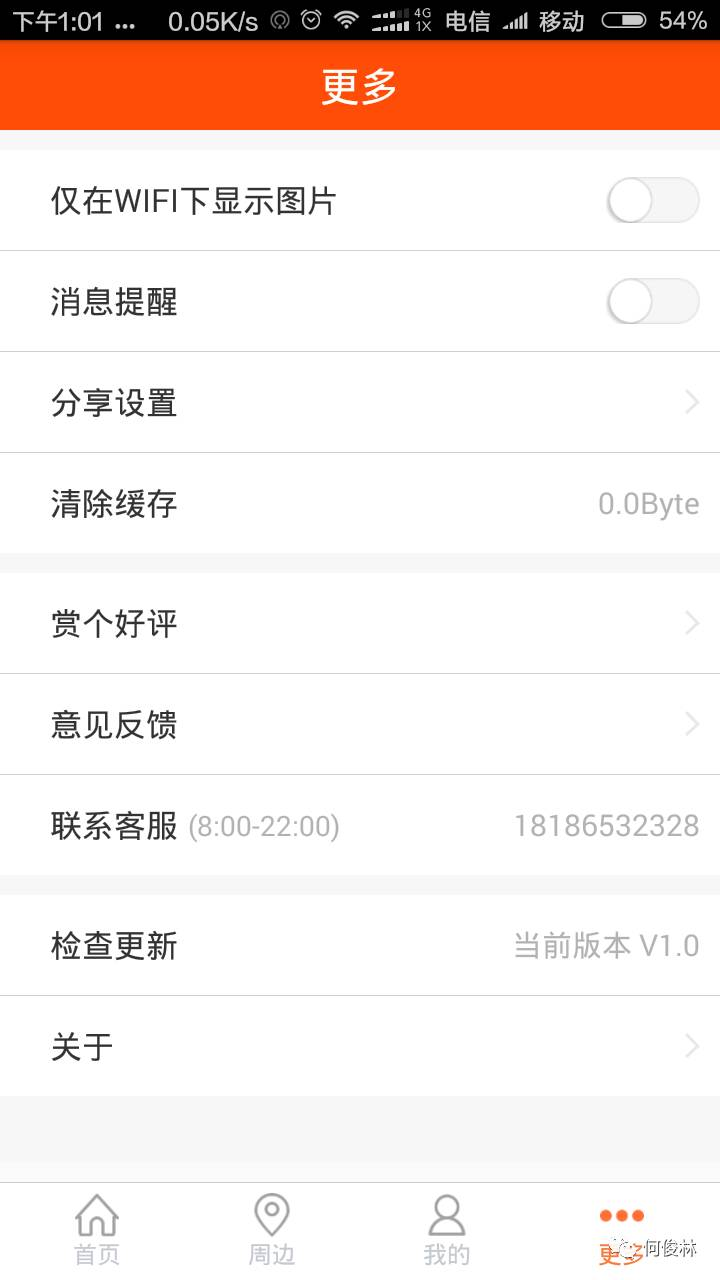The image size is (720, 1280).
Task: Check for updates via 检查更新
Action: pos(360,946)
